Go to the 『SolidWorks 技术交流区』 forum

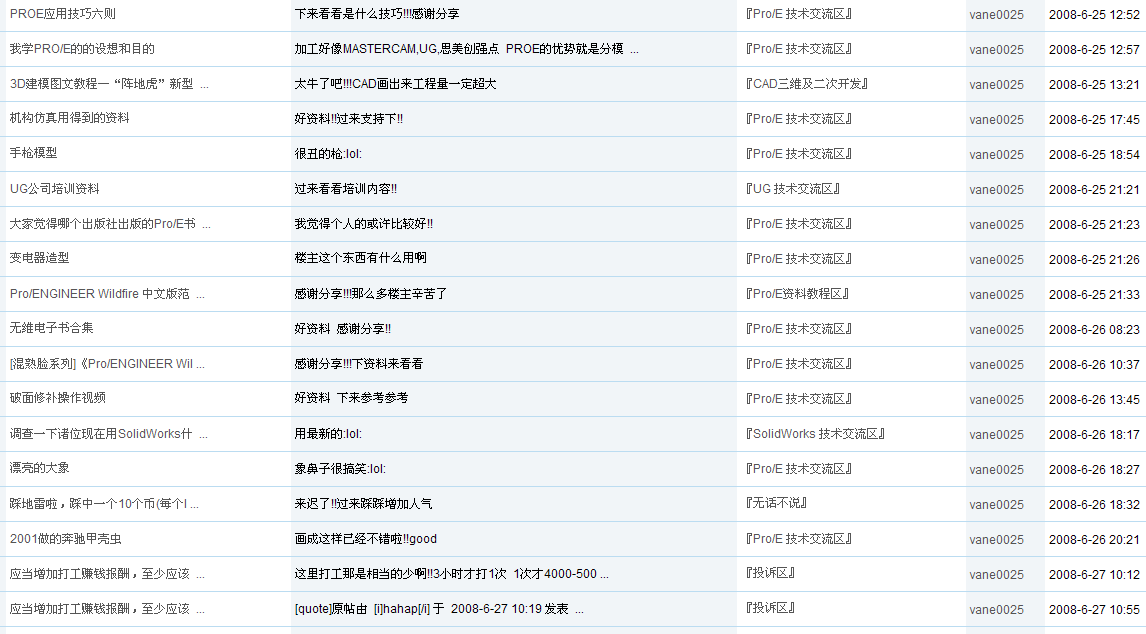pos(816,434)
